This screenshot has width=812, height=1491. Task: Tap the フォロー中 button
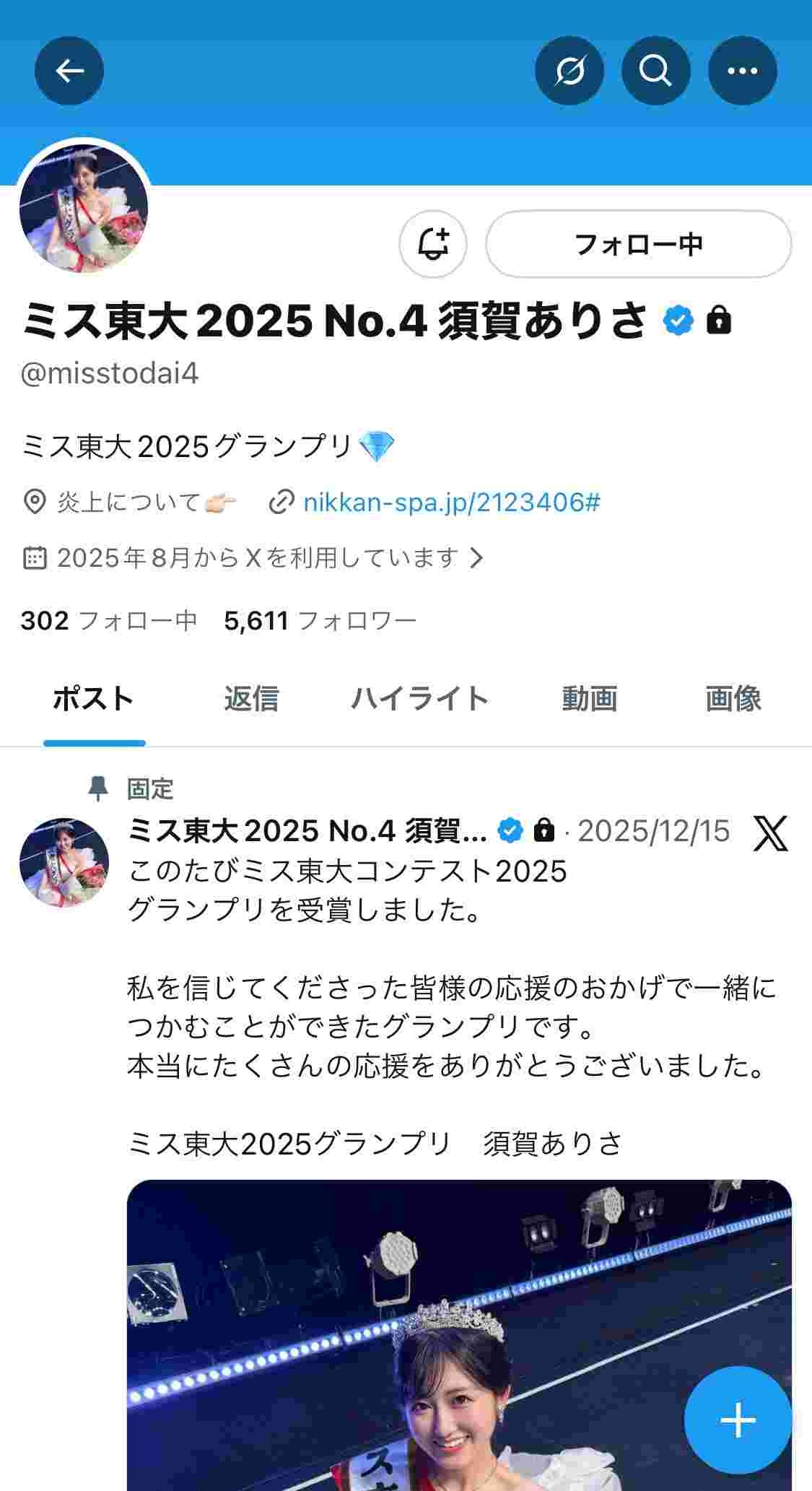[638, 244]
